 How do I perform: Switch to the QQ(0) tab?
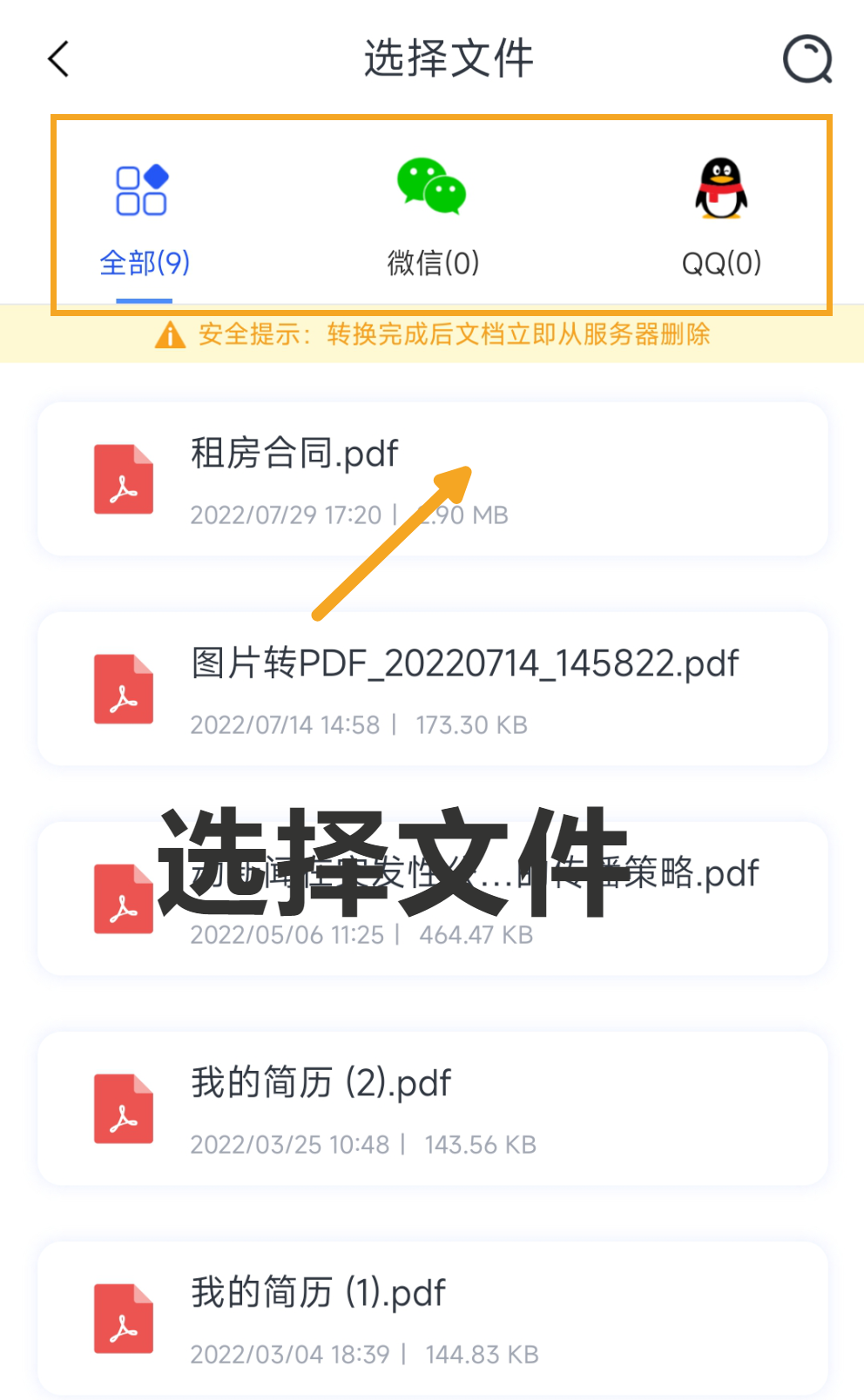click(721, 218)
